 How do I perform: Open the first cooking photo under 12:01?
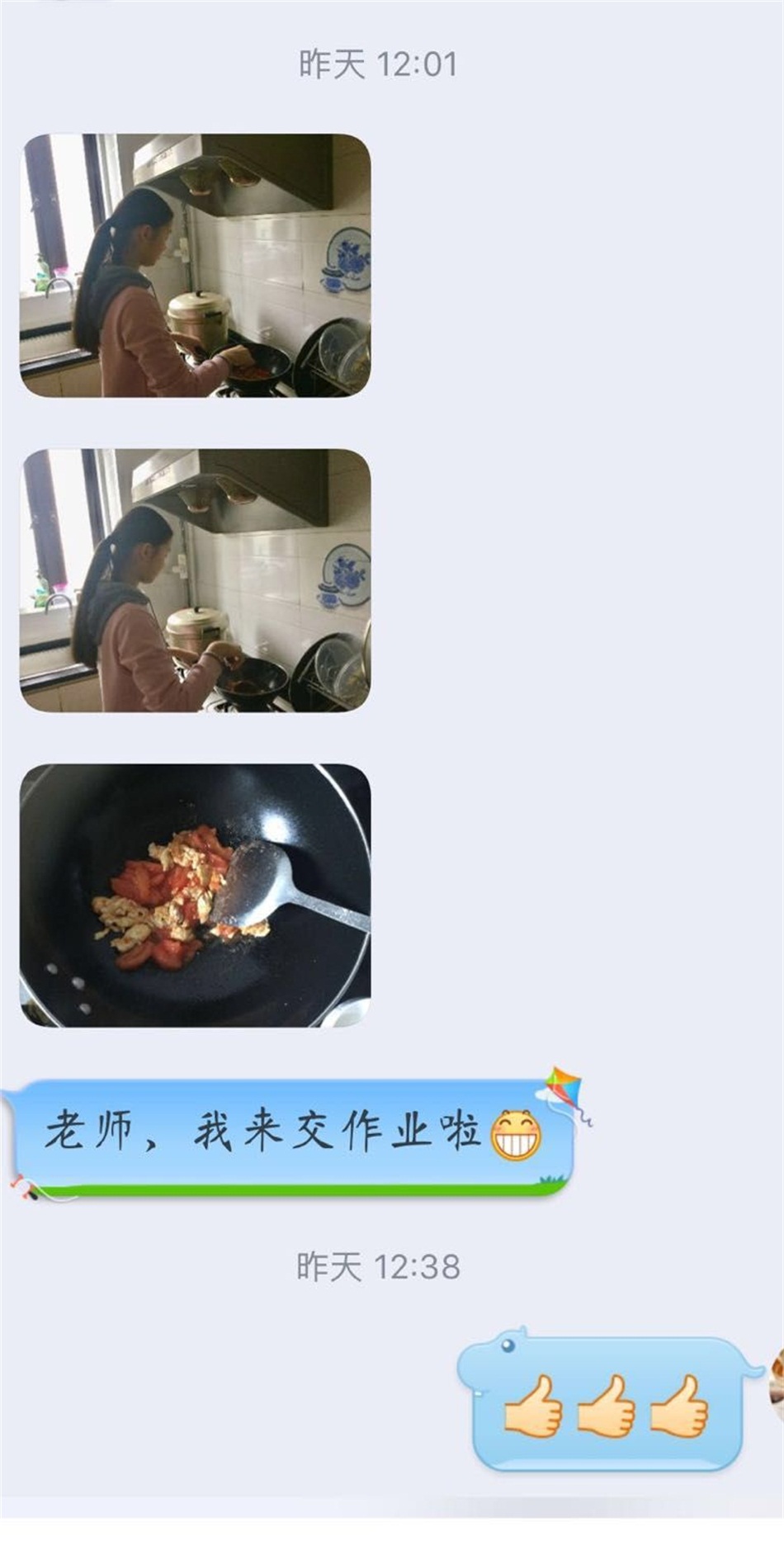pos(196,266)
